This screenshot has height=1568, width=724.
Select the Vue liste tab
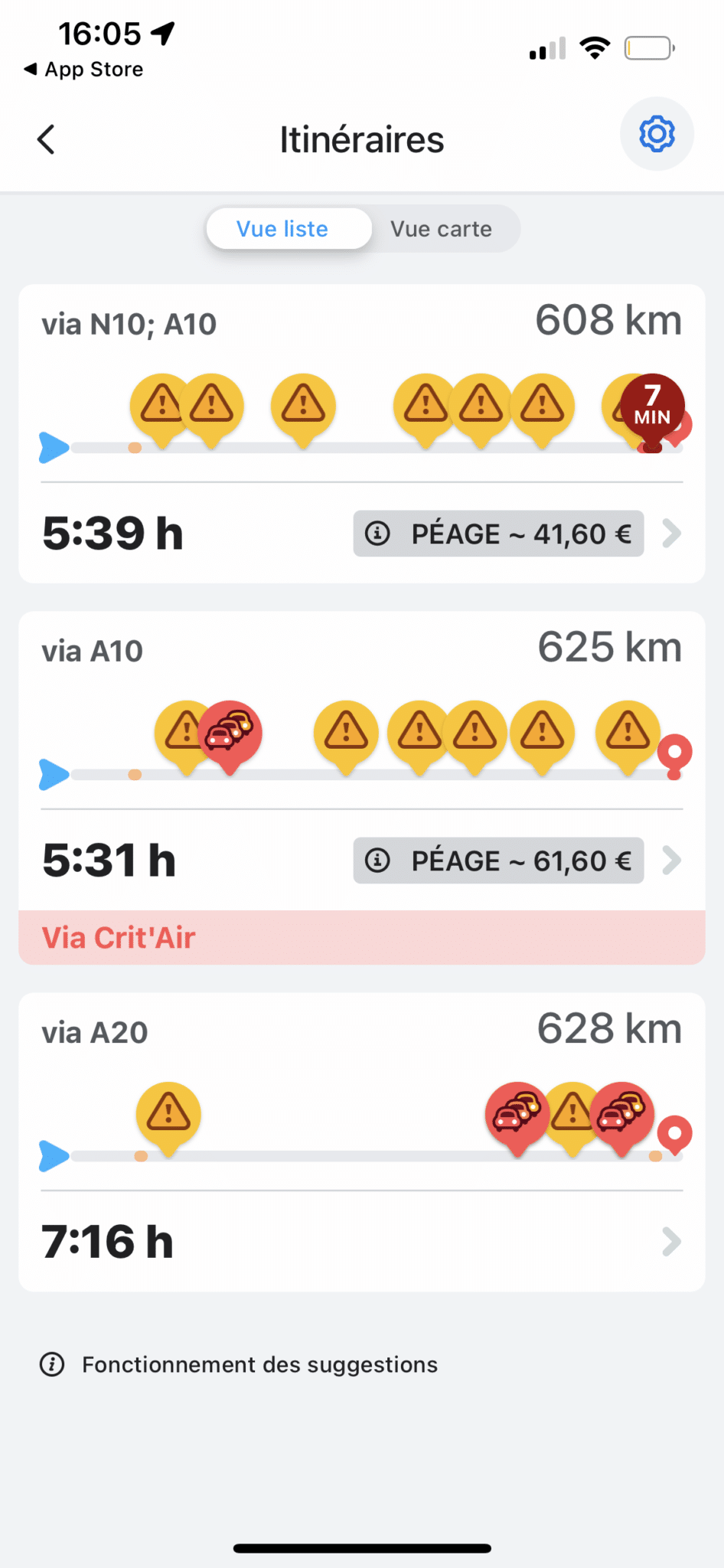click(x=289, y=228)
